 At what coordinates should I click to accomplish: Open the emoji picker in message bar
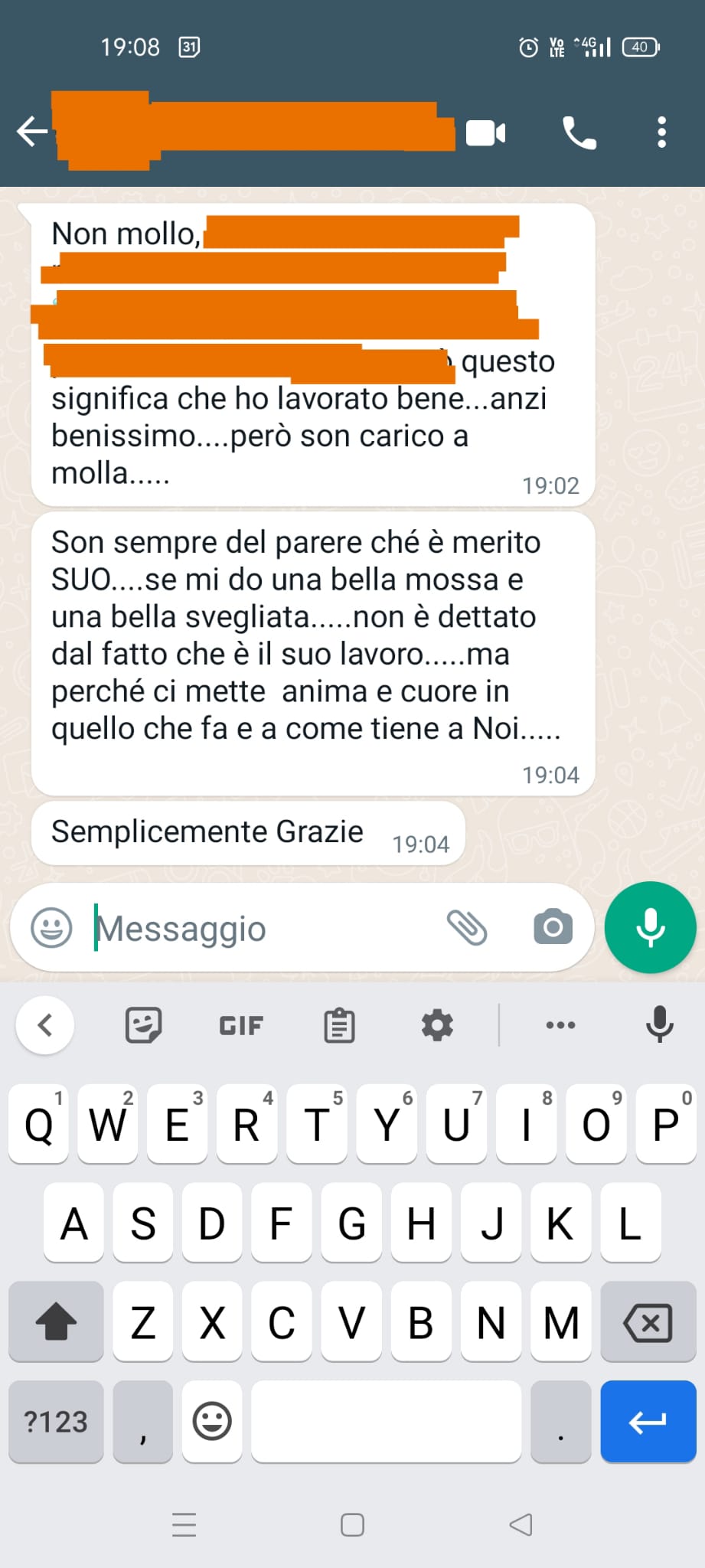coord(51,928)
